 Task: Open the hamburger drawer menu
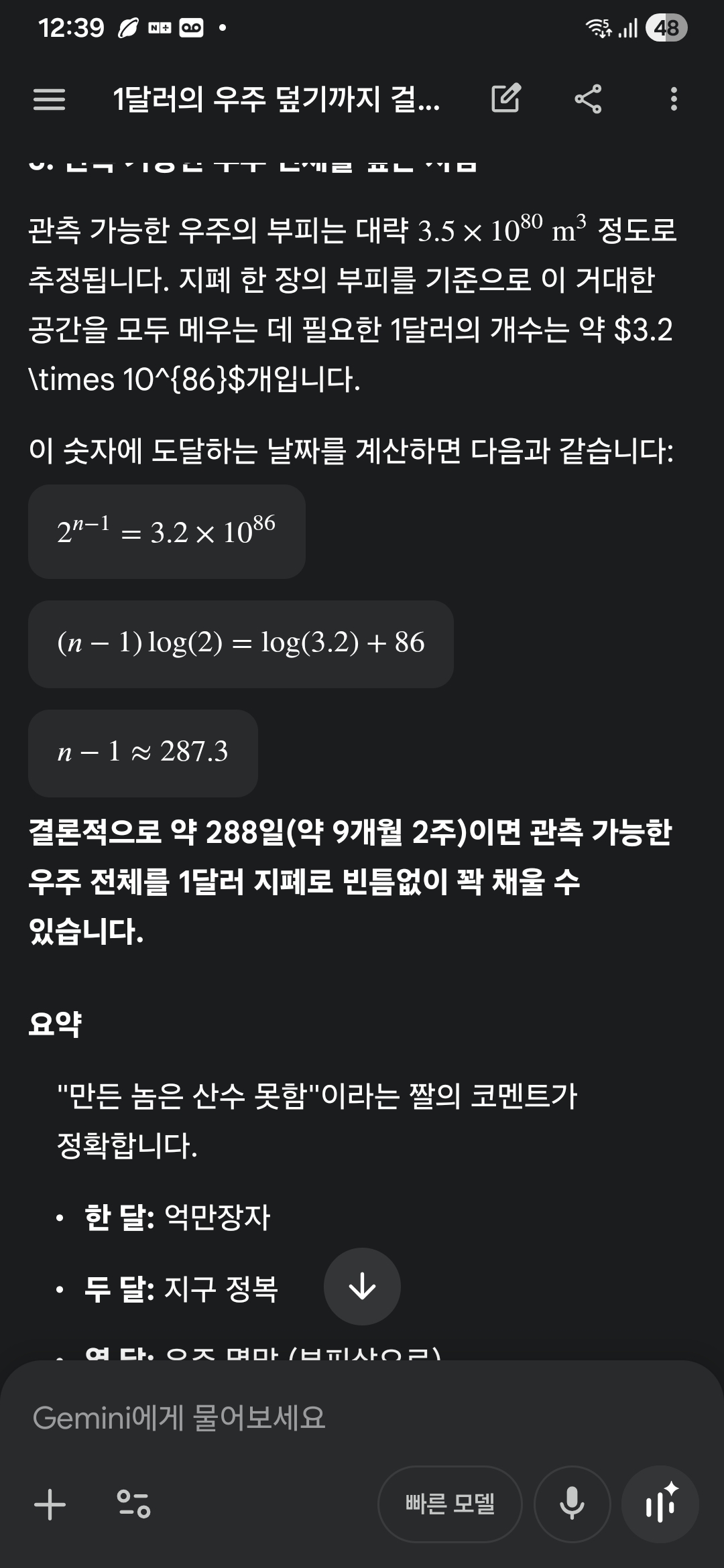coord(49,99)
